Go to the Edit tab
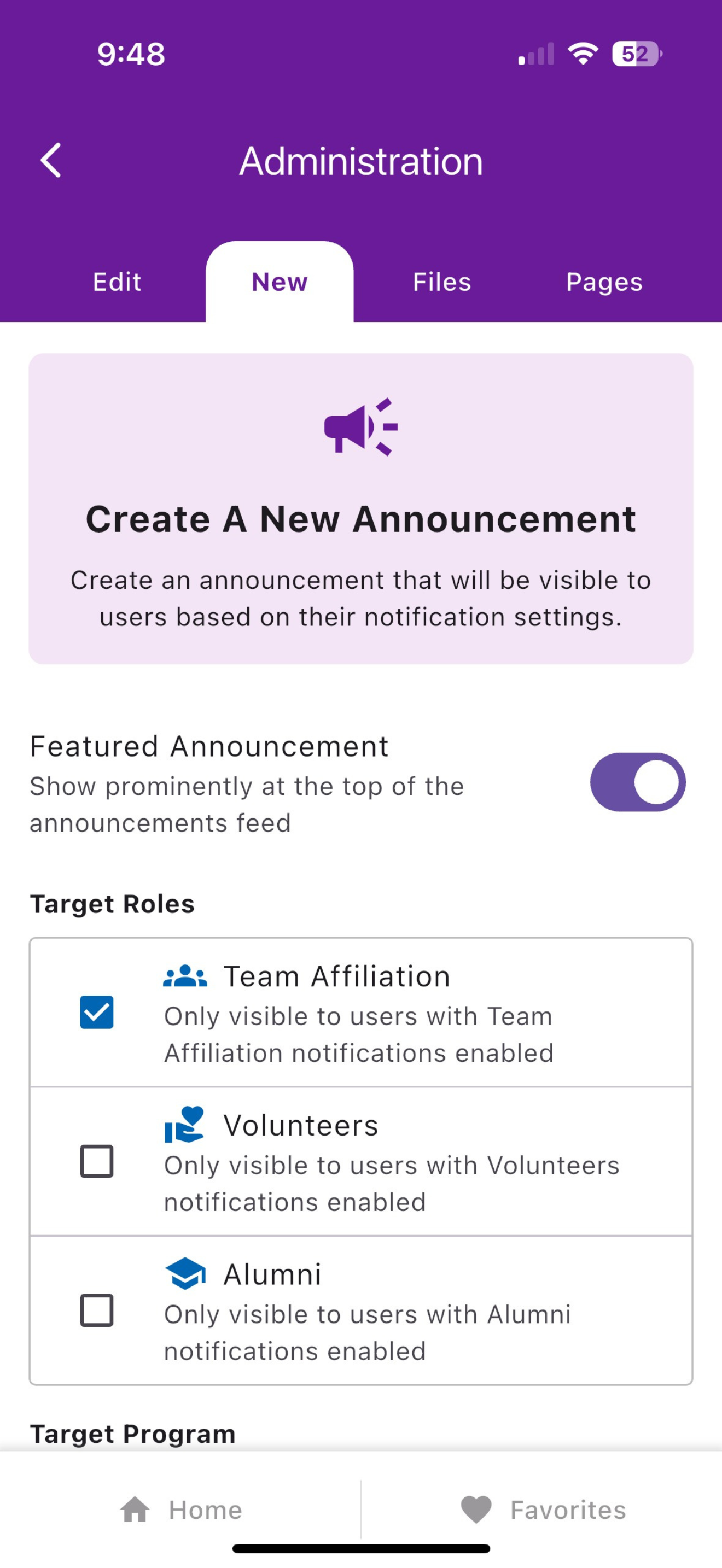 (117, 282)
